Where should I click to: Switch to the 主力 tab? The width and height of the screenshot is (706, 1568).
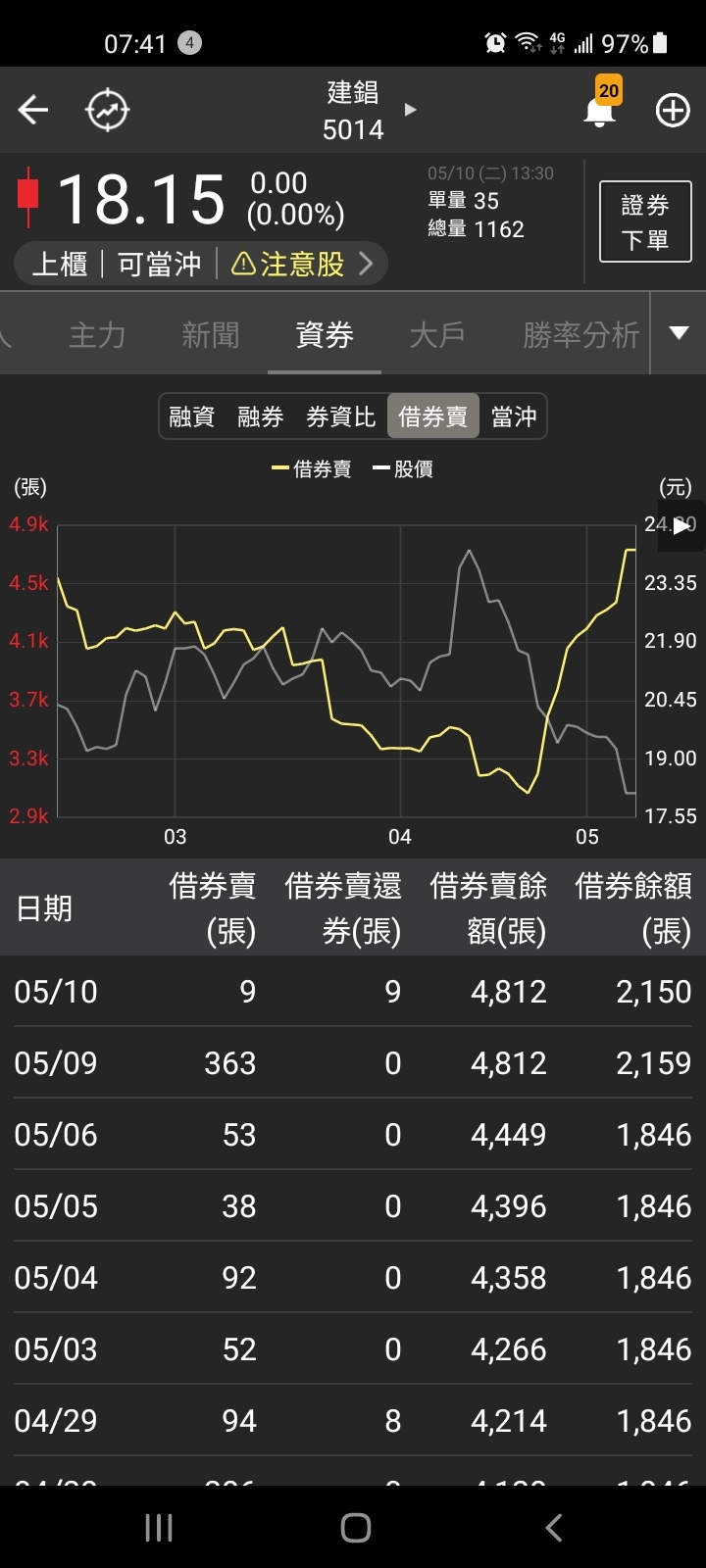point(97,335)
